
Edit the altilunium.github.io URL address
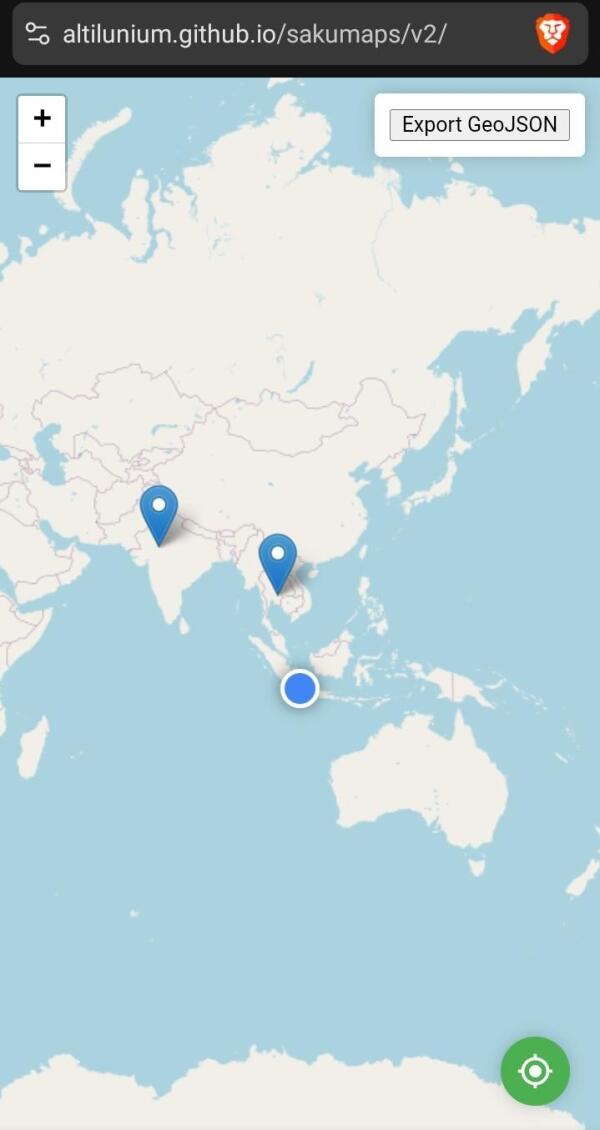pos(255,34)
